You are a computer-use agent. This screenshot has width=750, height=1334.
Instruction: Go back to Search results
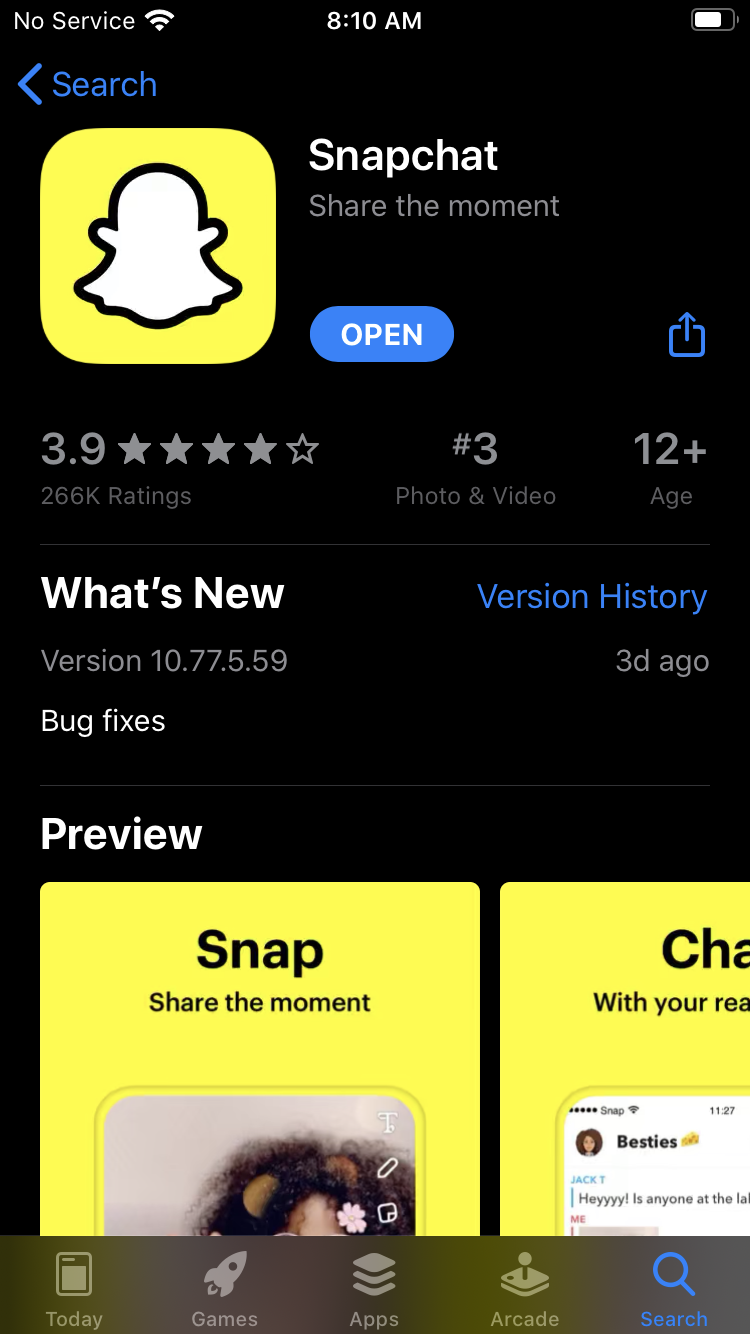click(x=88, y=85)
